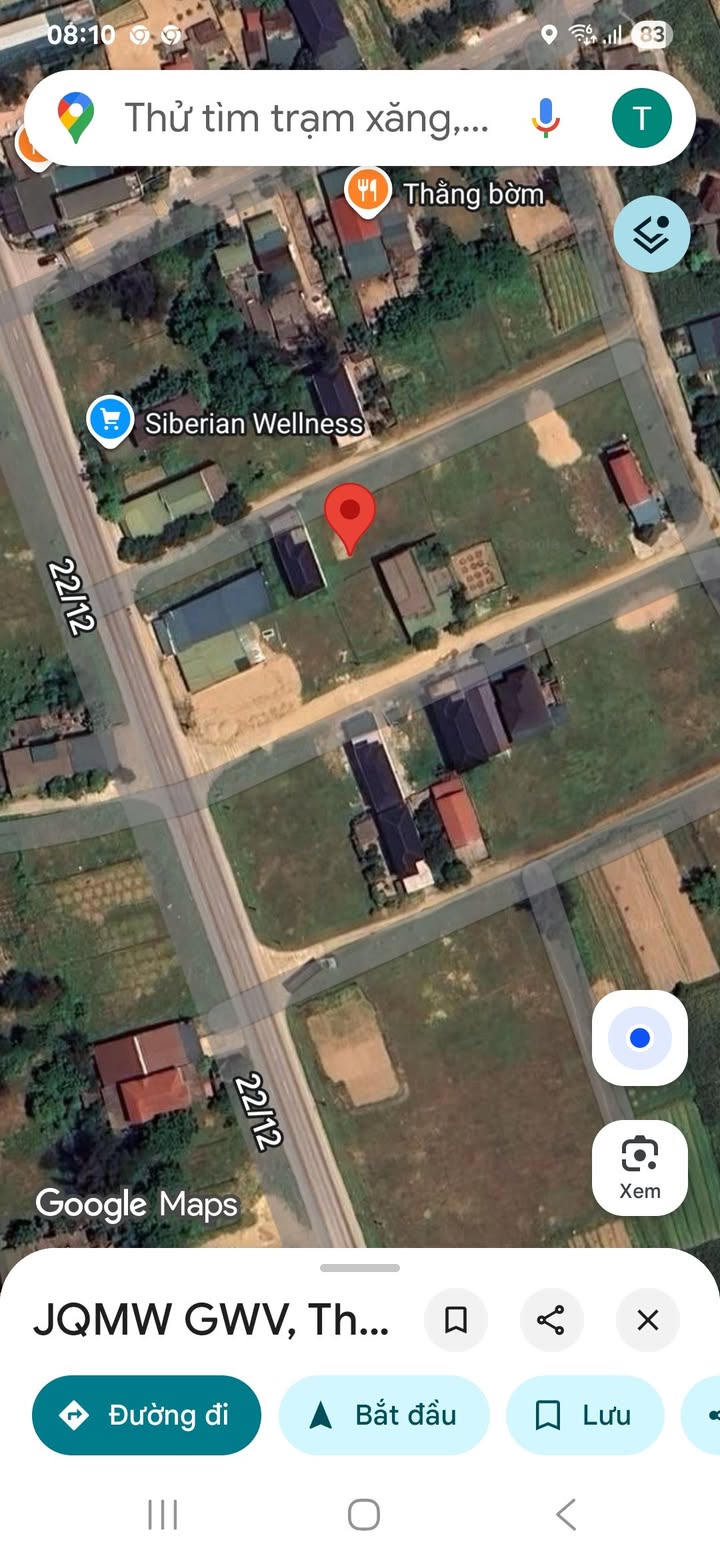
Task: Center the map on my location
Action: coord(640,1038)
